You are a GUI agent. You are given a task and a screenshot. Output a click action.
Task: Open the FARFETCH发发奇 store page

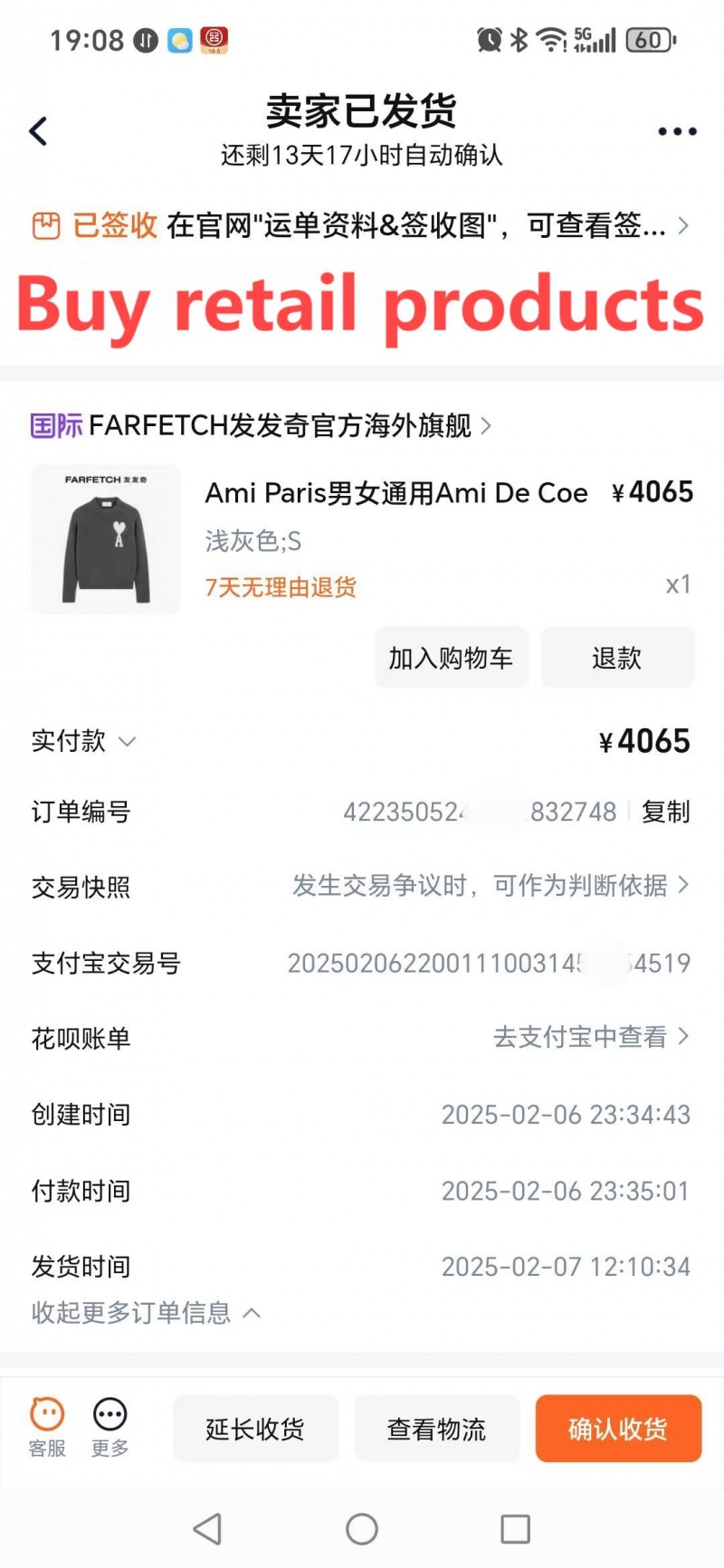(262, 425)
